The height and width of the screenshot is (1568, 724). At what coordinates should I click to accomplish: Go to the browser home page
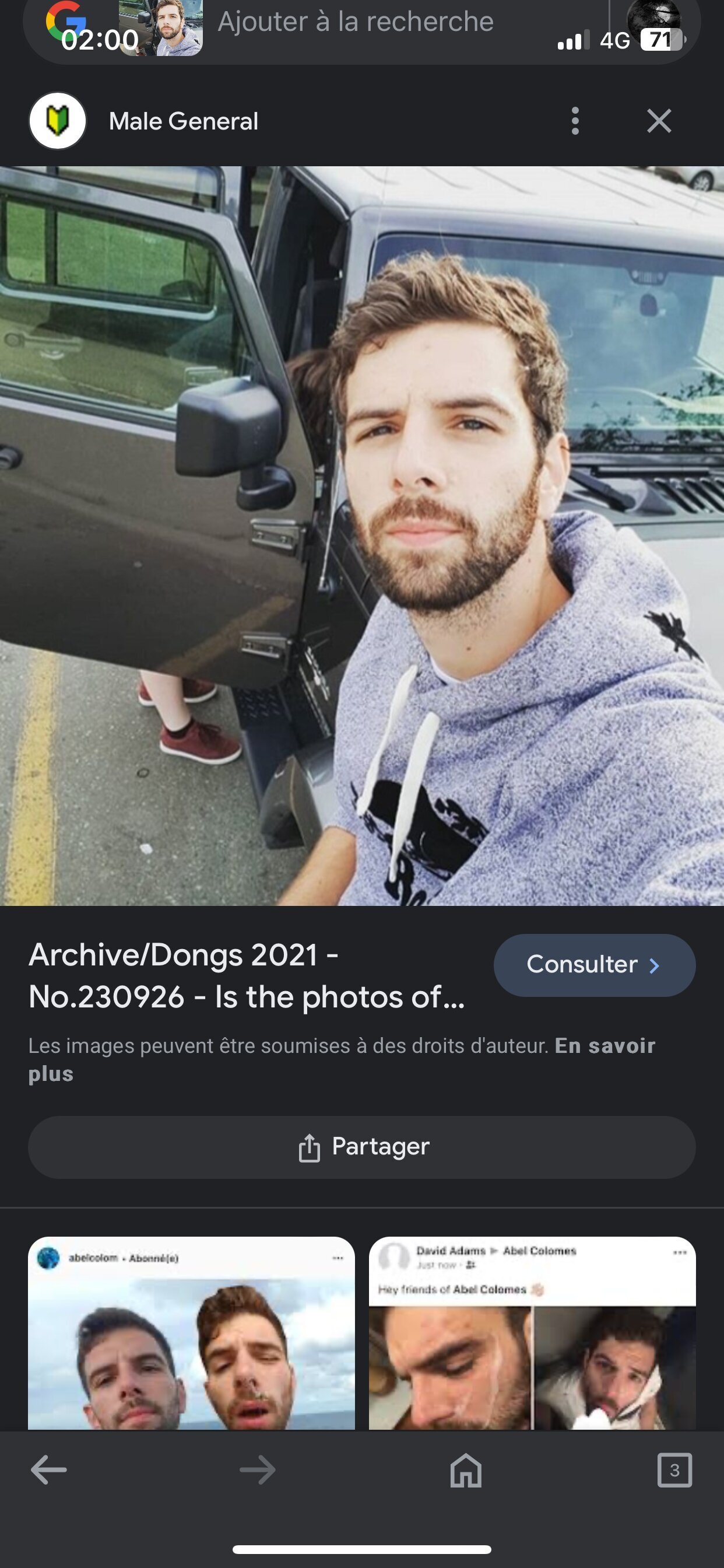[466, 1470]
